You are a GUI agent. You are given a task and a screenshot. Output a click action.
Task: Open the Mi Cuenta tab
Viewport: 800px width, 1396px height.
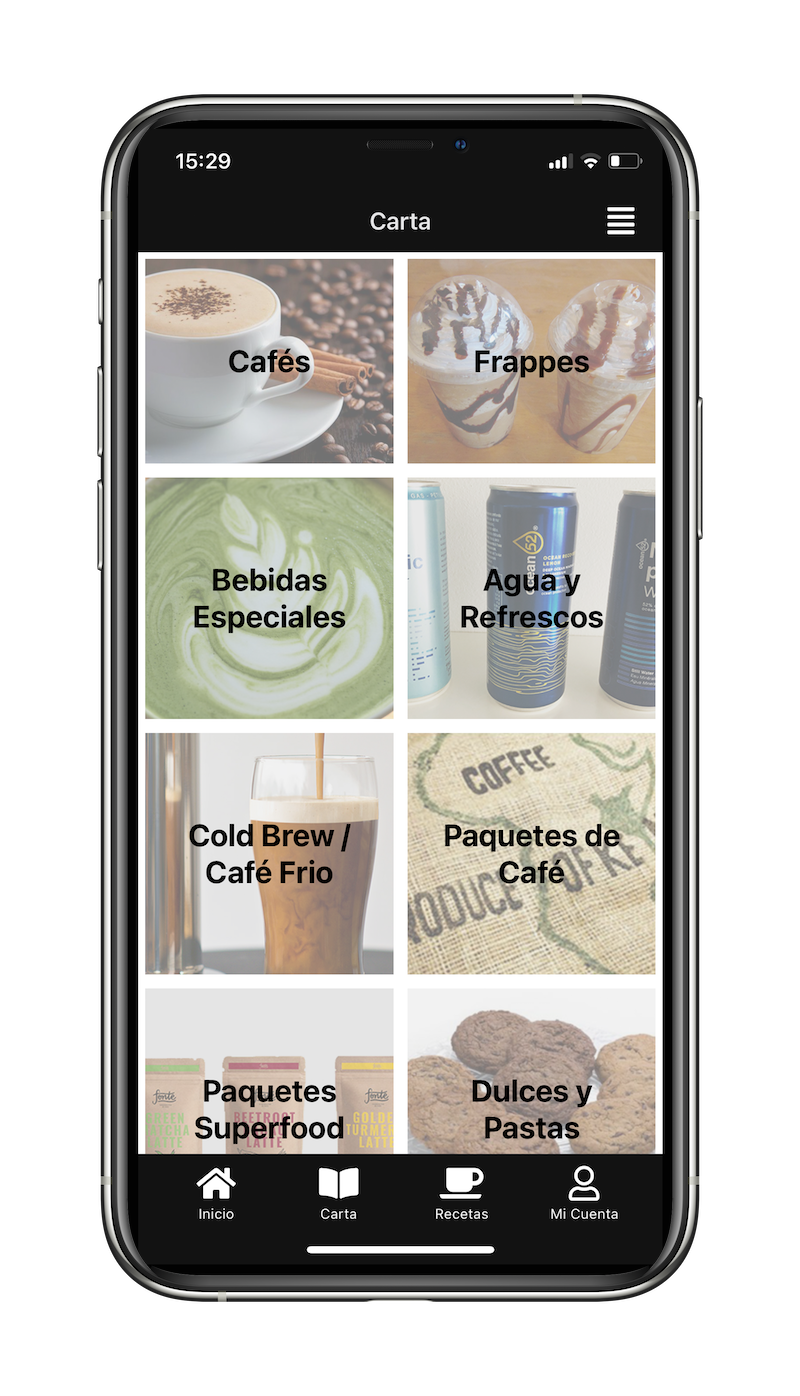point(584,1194)
